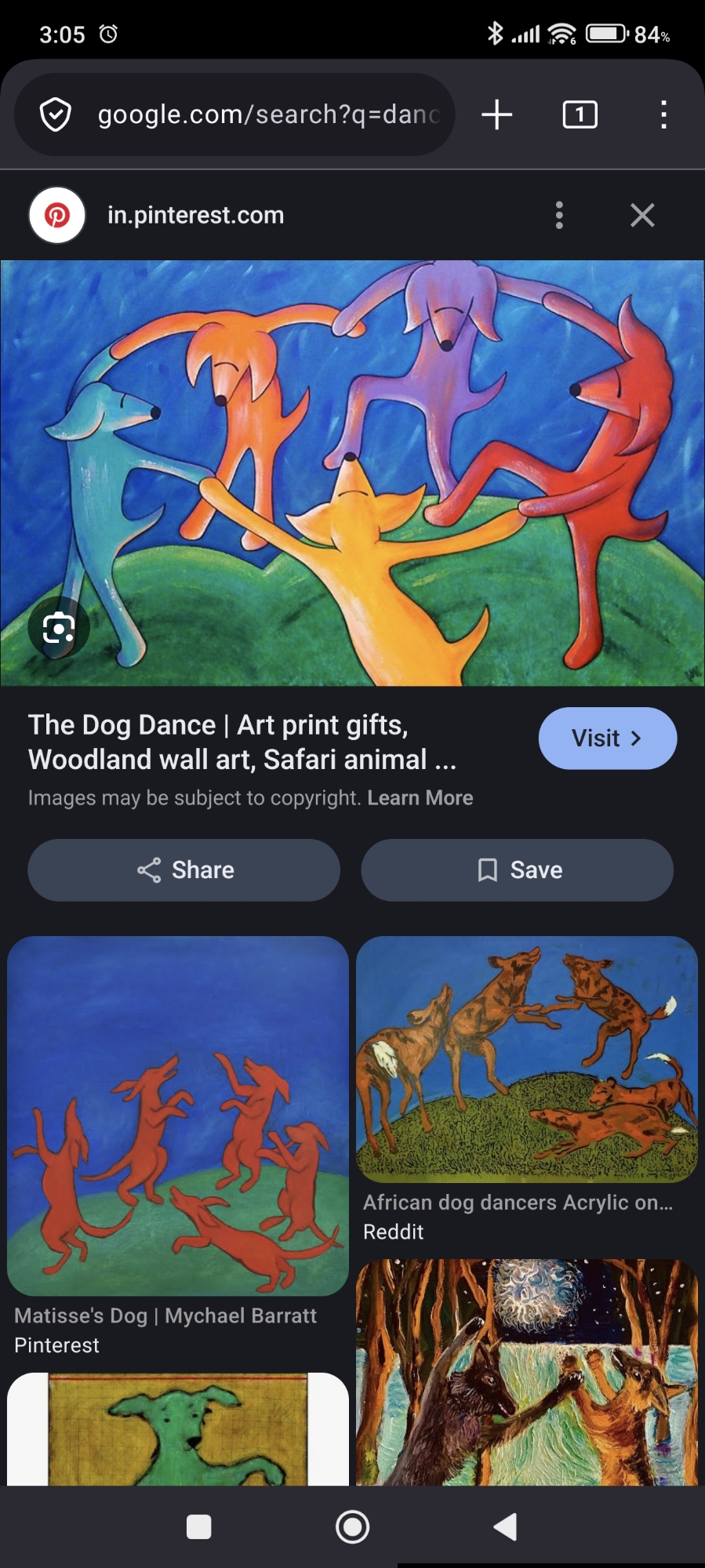Search this image with Google Lens
705x1568 pixels.
click(x=59, y=628)
